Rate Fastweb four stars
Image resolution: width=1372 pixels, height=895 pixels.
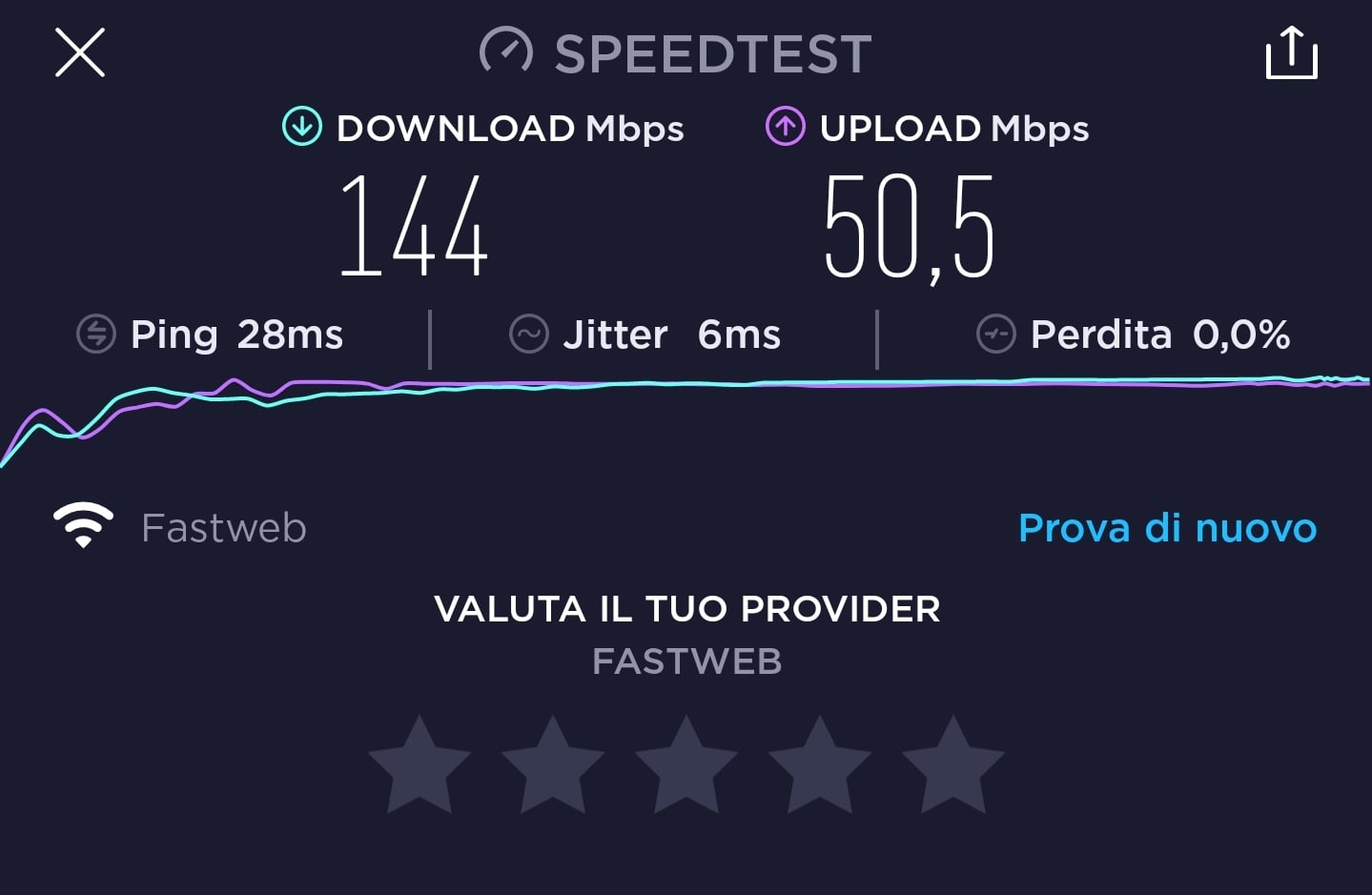[x=820, y=767]
